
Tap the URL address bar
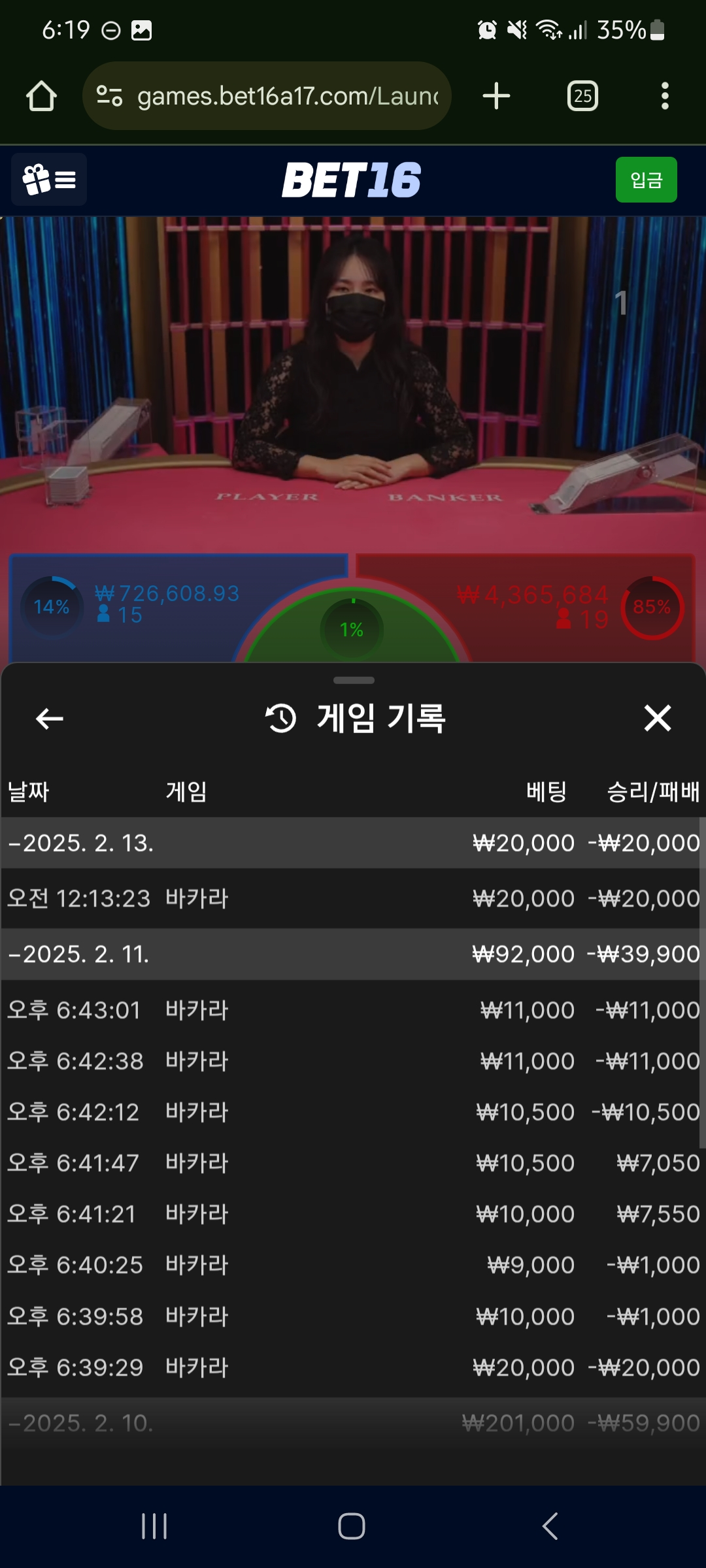point(275,96)
